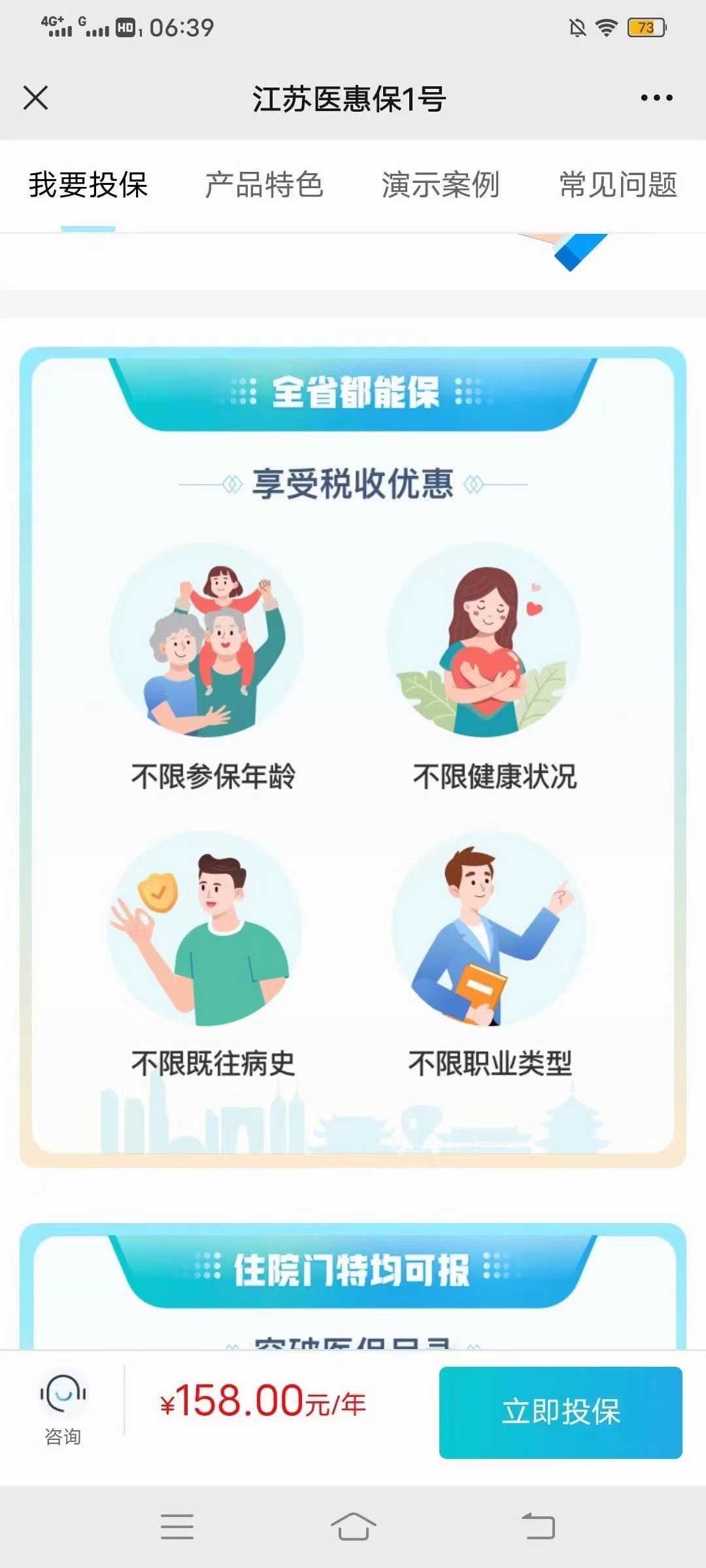The width and height of the screenshot is (706, 1568).
Task: Return home via system home button
Action: pyautogui.click(x=353, y=1526)
